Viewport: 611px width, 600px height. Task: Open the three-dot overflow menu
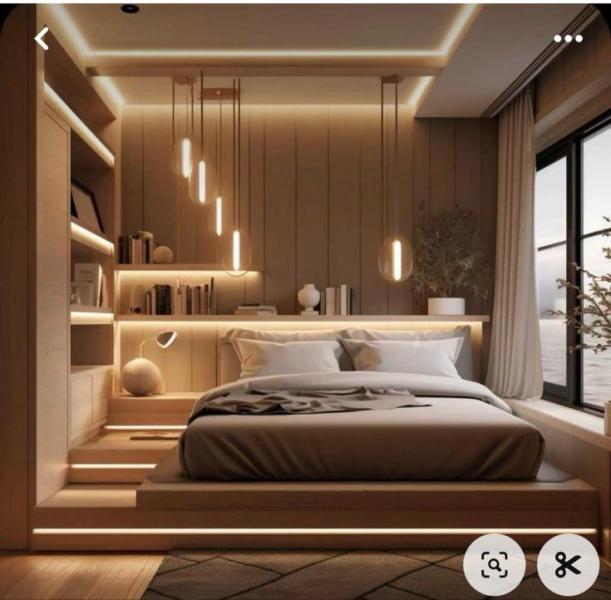[x=568, y=39]
